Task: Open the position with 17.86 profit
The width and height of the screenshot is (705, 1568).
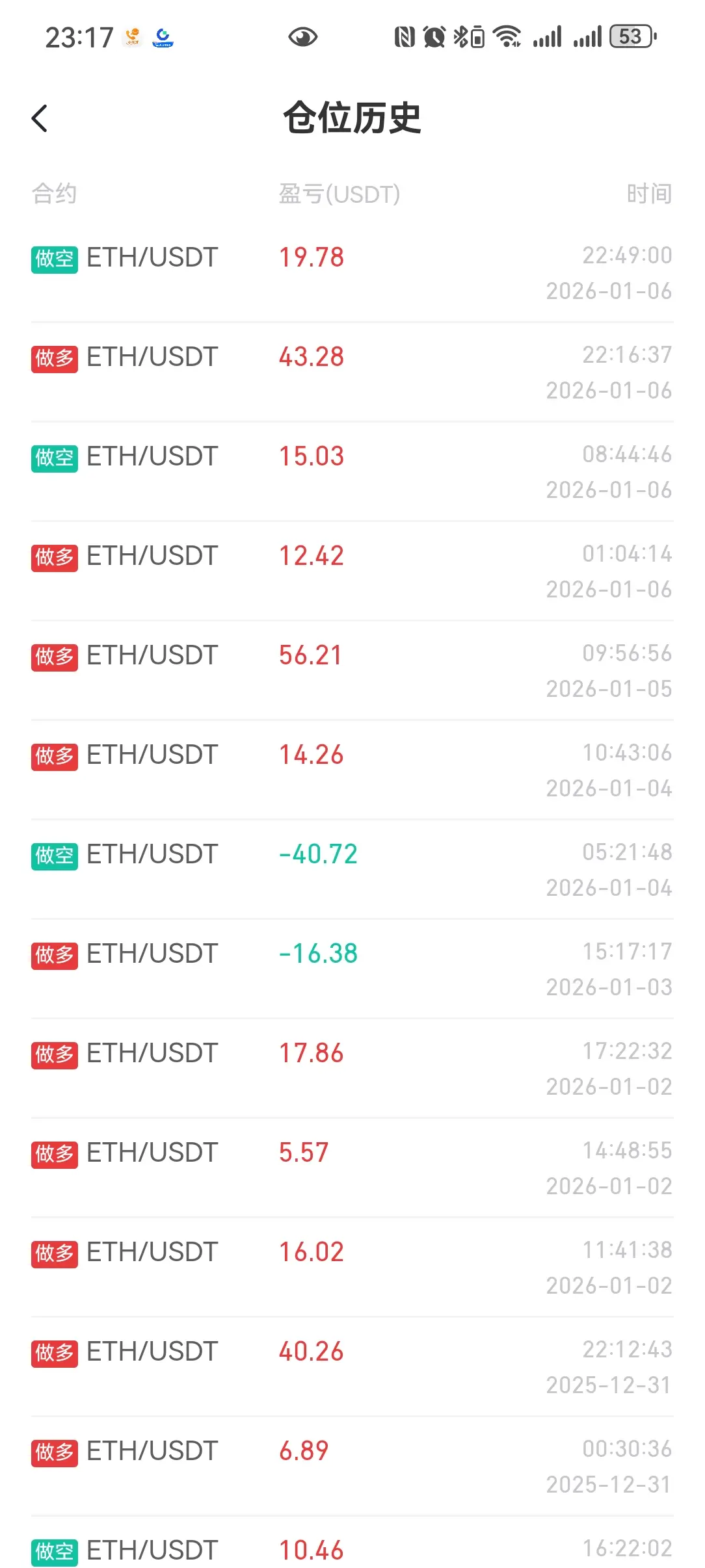Action: [351, 1068]
